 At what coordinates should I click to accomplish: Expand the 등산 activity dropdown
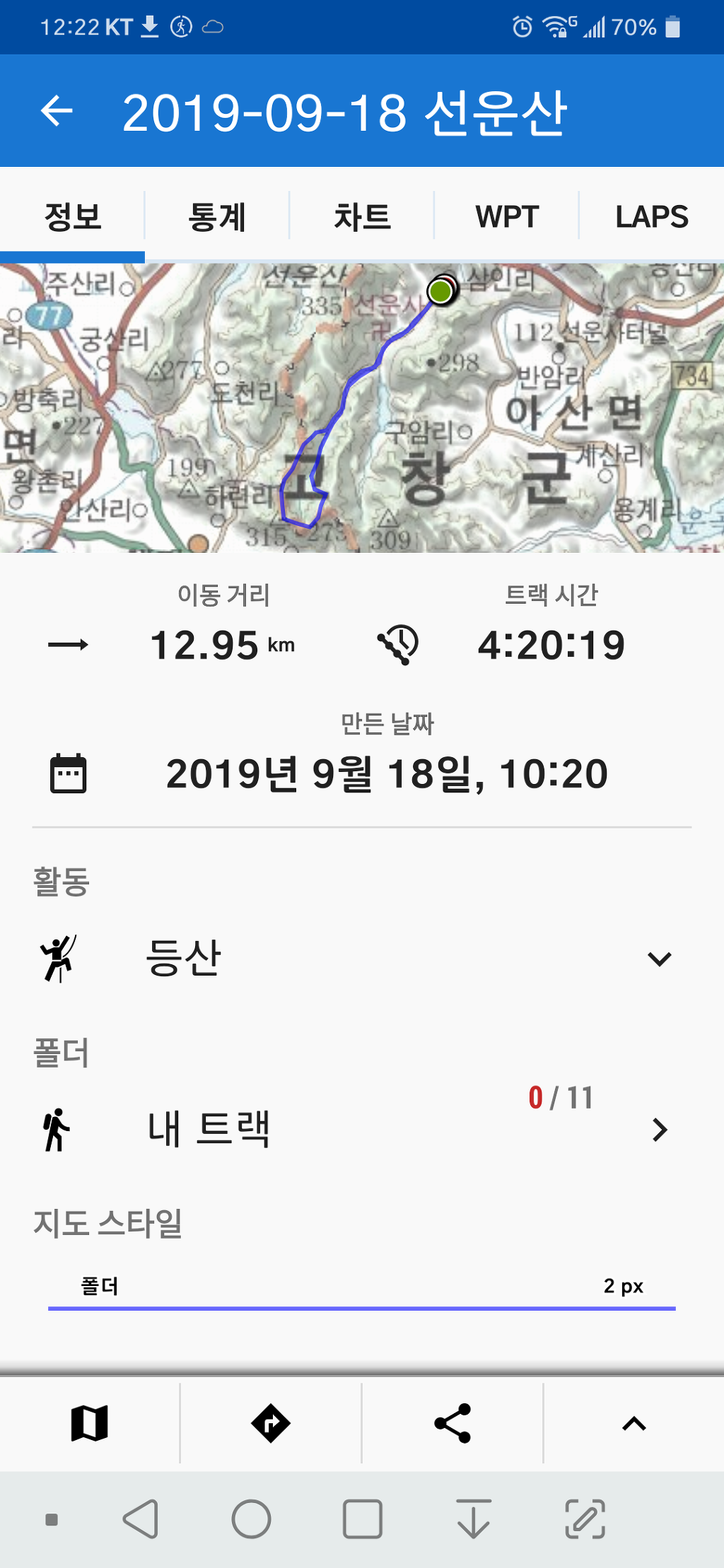[658, 959]
